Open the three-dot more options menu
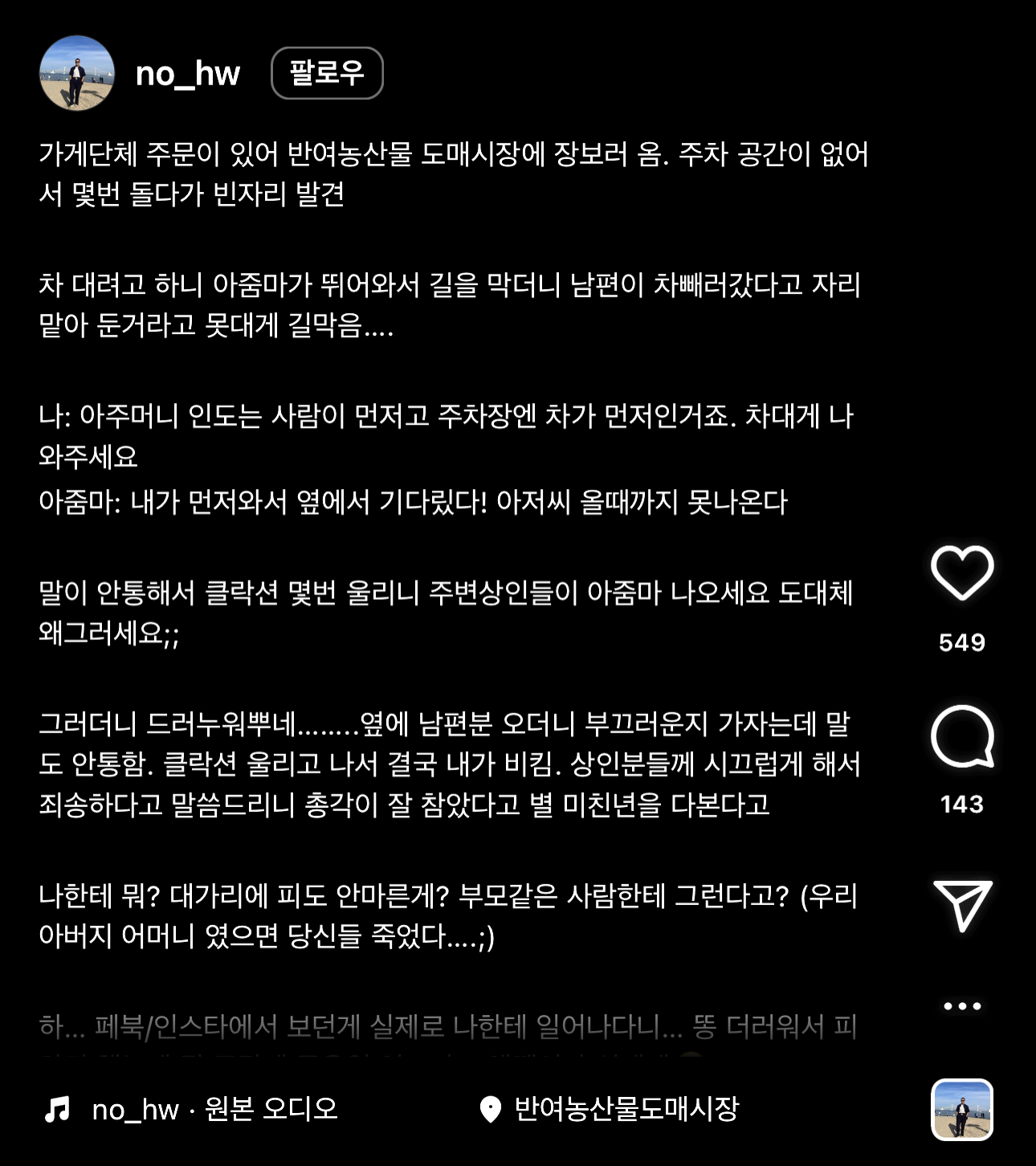This screenshot has height=1166, width=1036. click(962, 1005)
